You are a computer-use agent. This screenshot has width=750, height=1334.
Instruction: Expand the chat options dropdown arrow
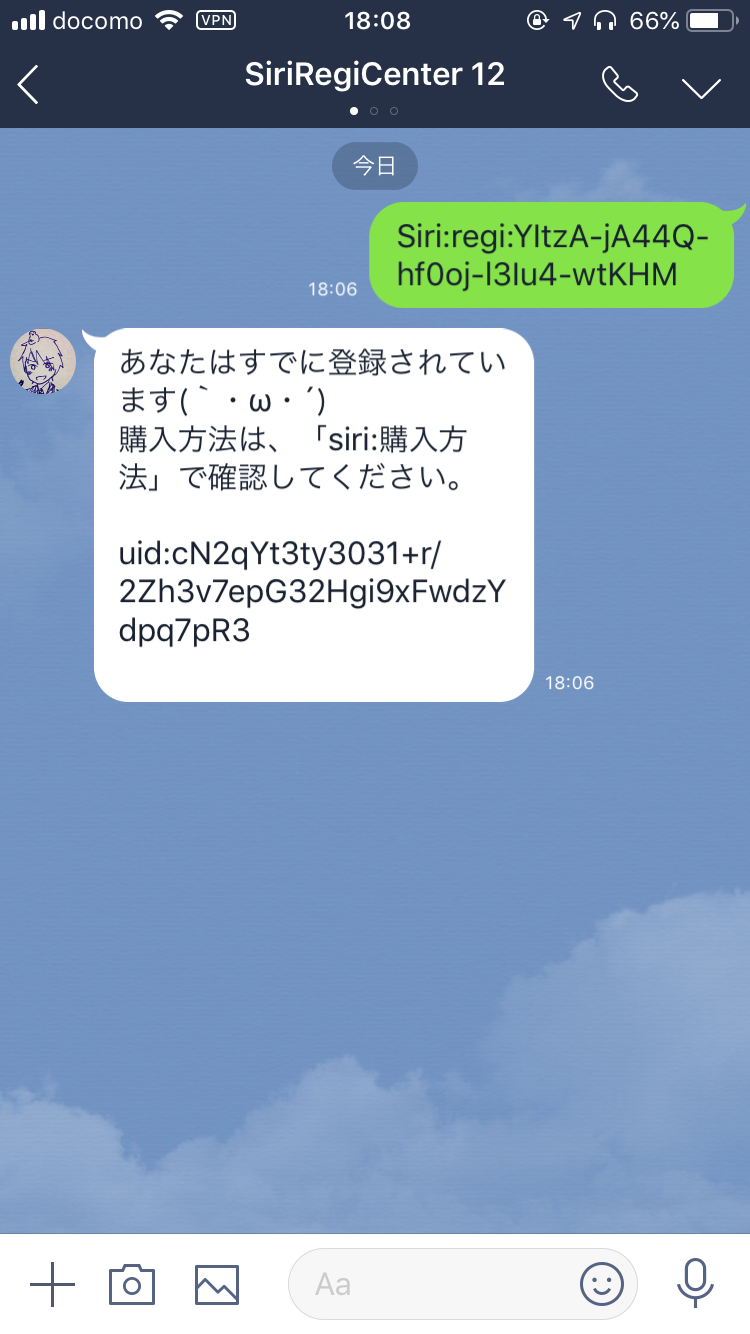click(701, 87)
